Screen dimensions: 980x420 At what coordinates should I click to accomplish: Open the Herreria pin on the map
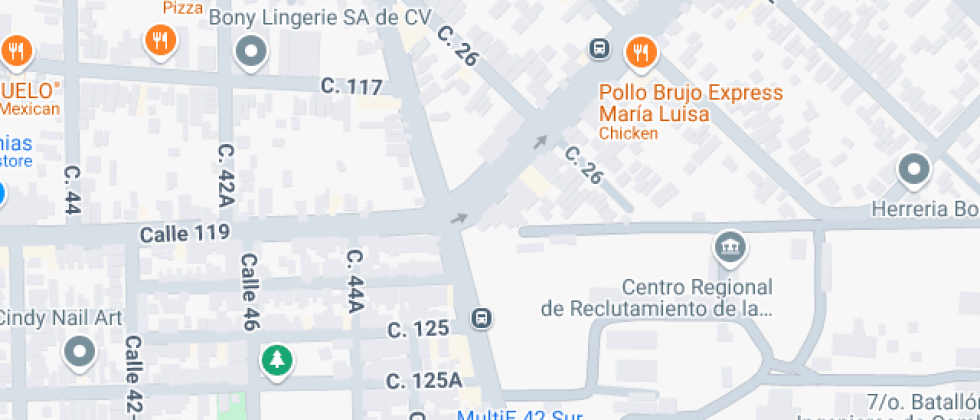[914, 170]
